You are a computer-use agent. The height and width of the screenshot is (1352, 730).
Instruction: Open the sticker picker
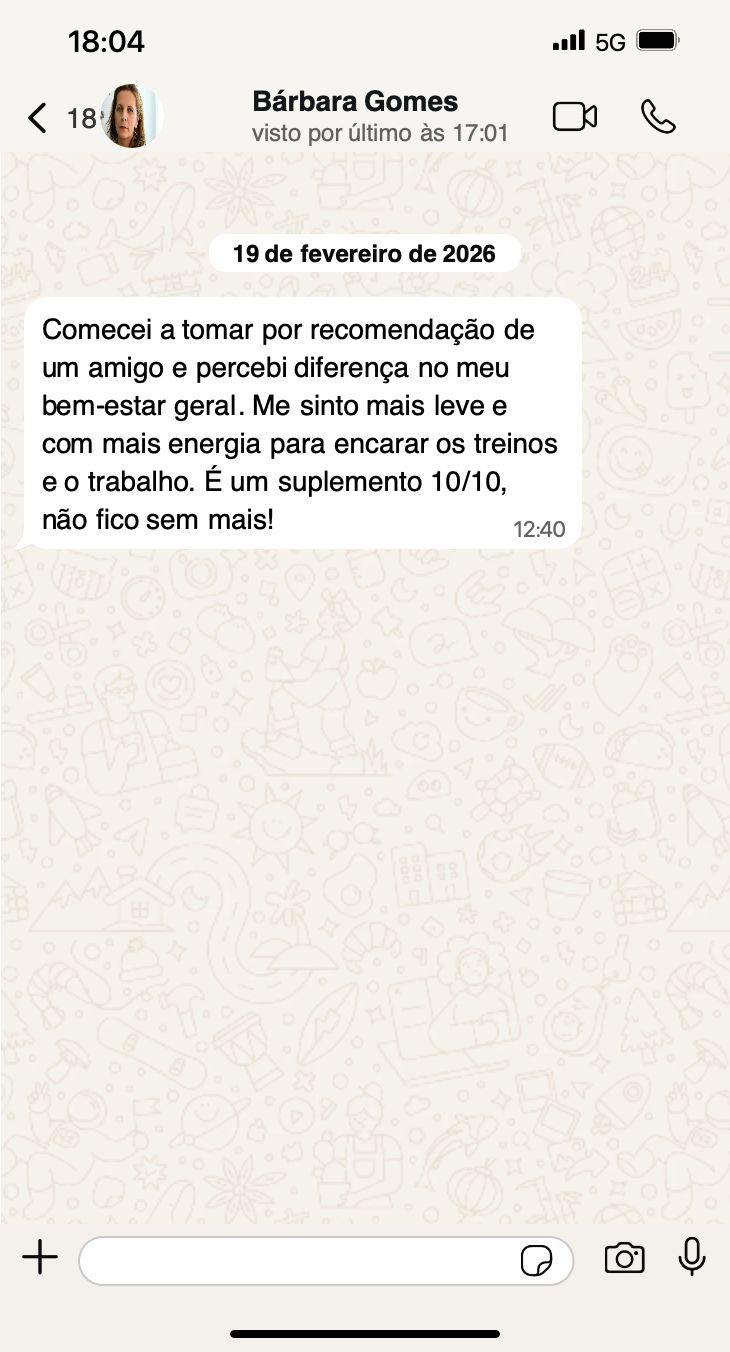(537, 1261)
